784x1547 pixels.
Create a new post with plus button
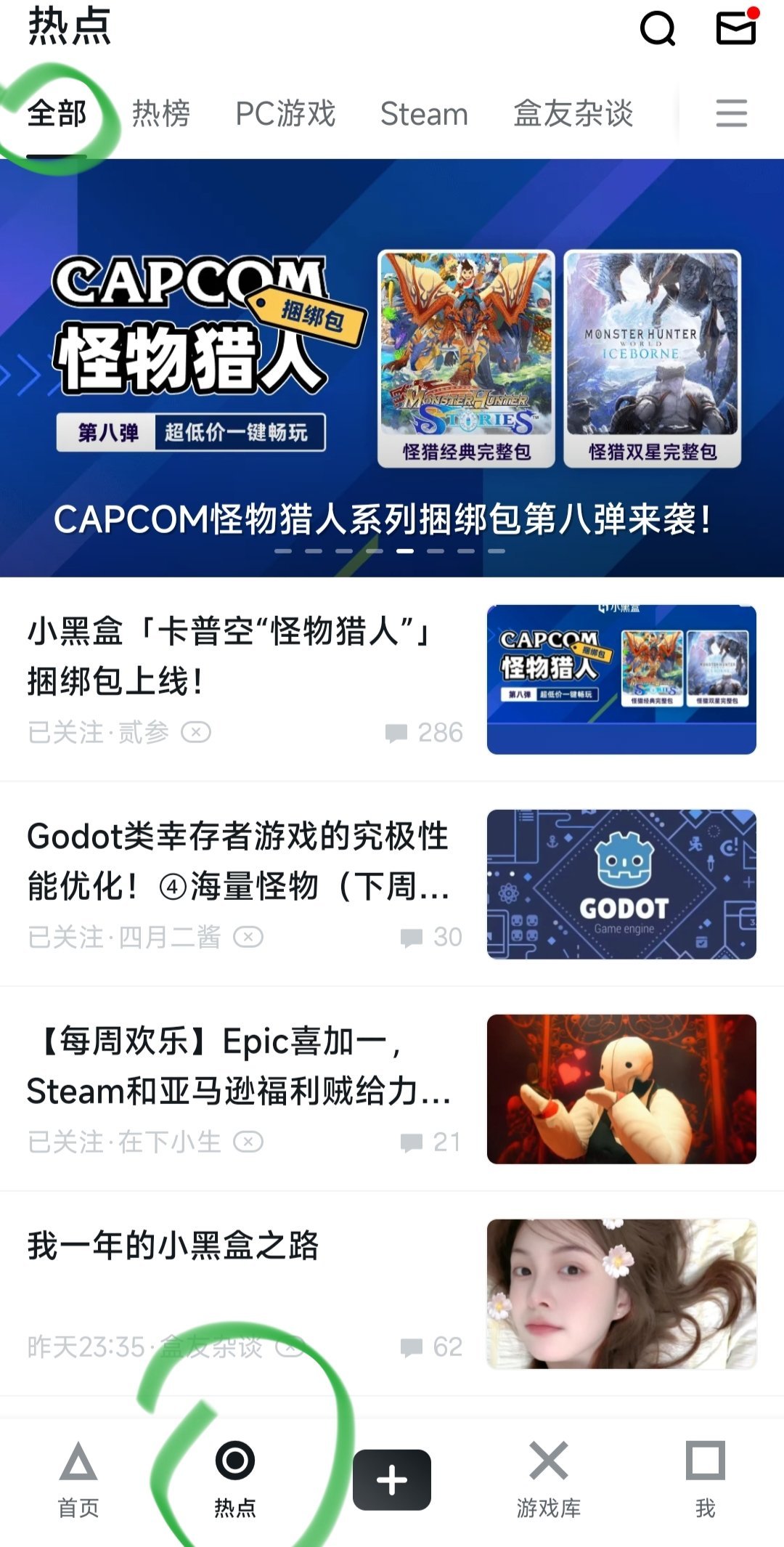(x=392, y=1480)
